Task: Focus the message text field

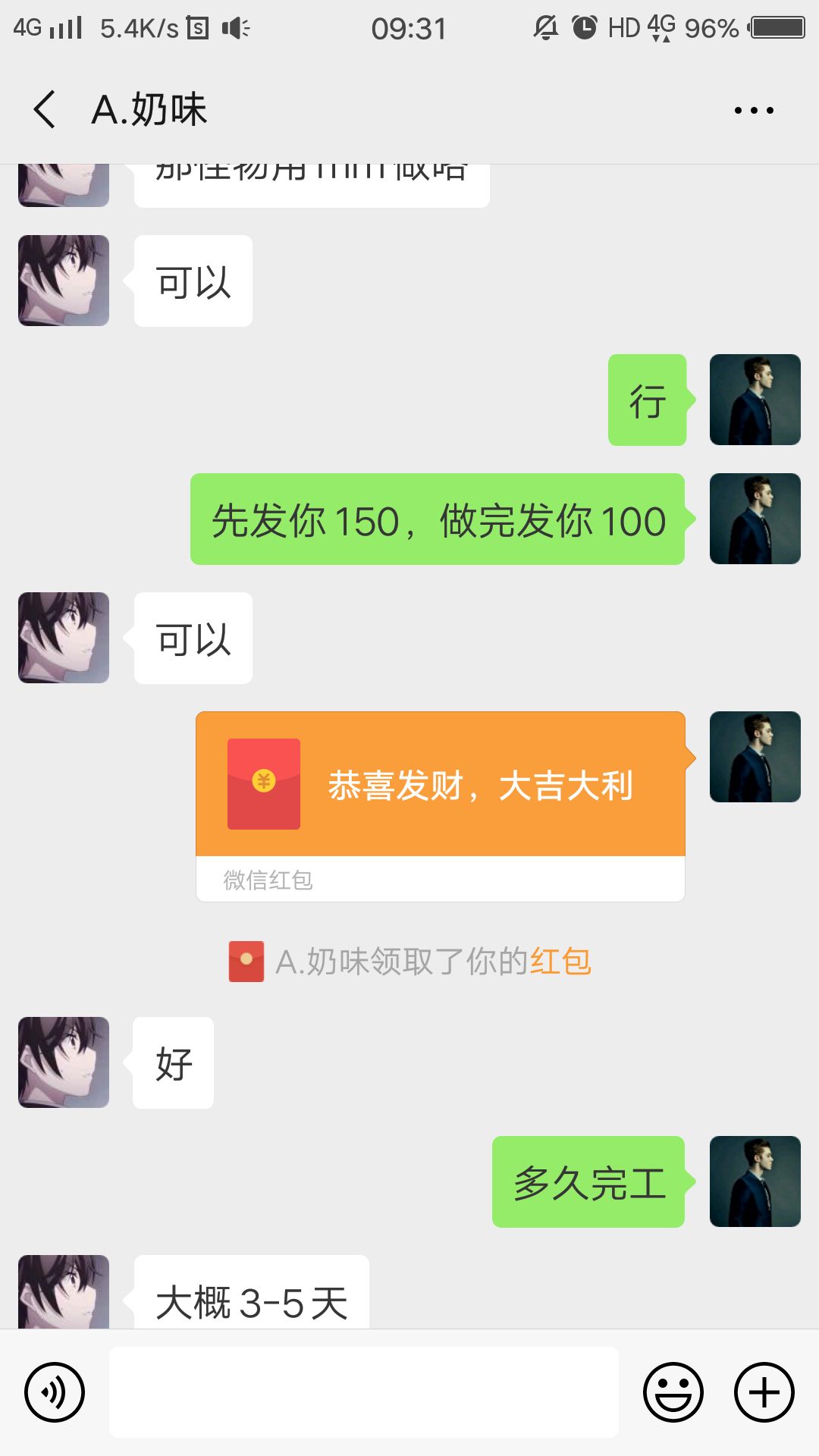Action: click(x=364, y=1392)
